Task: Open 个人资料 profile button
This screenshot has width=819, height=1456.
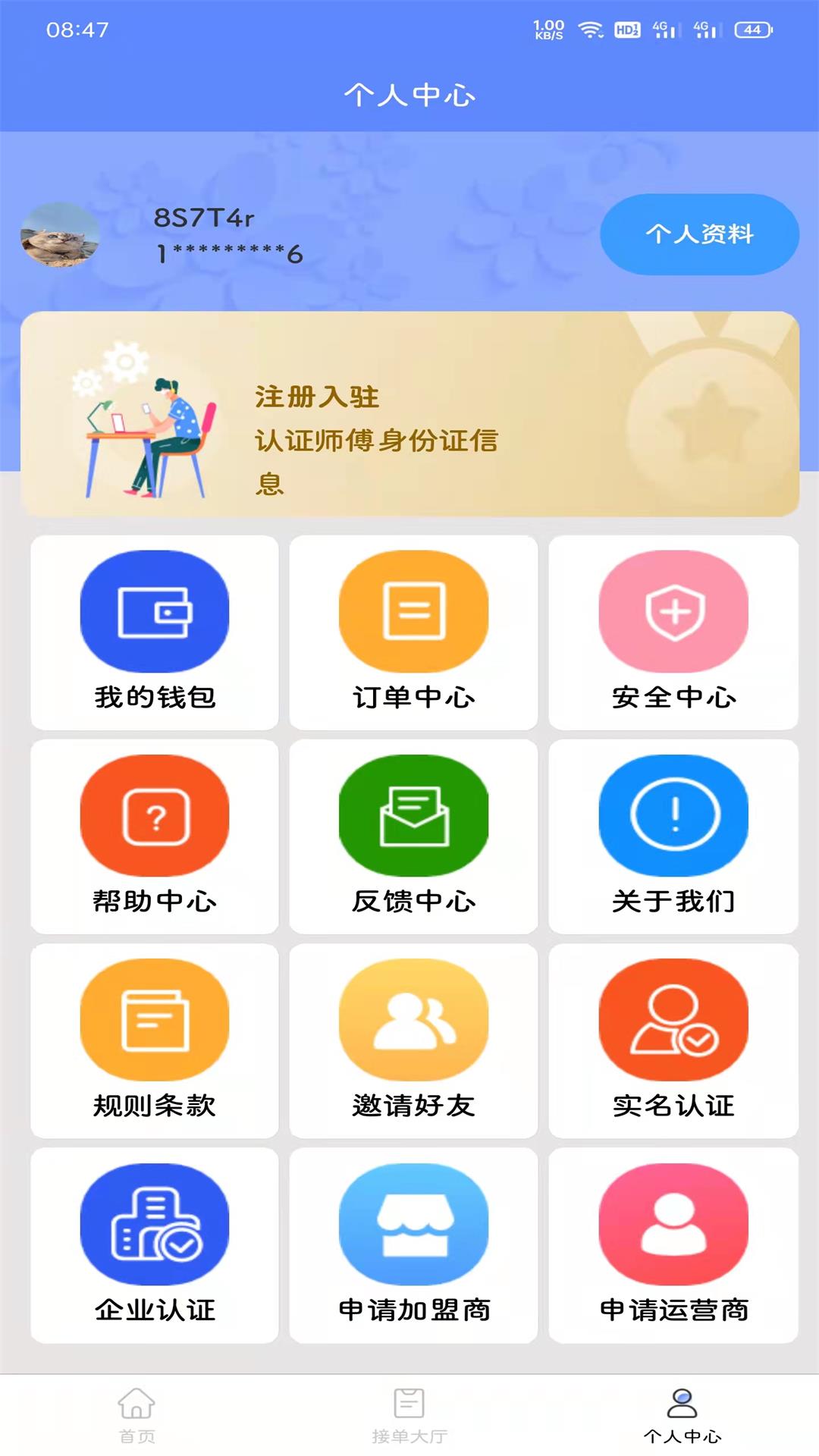Action: click(699, 234)
